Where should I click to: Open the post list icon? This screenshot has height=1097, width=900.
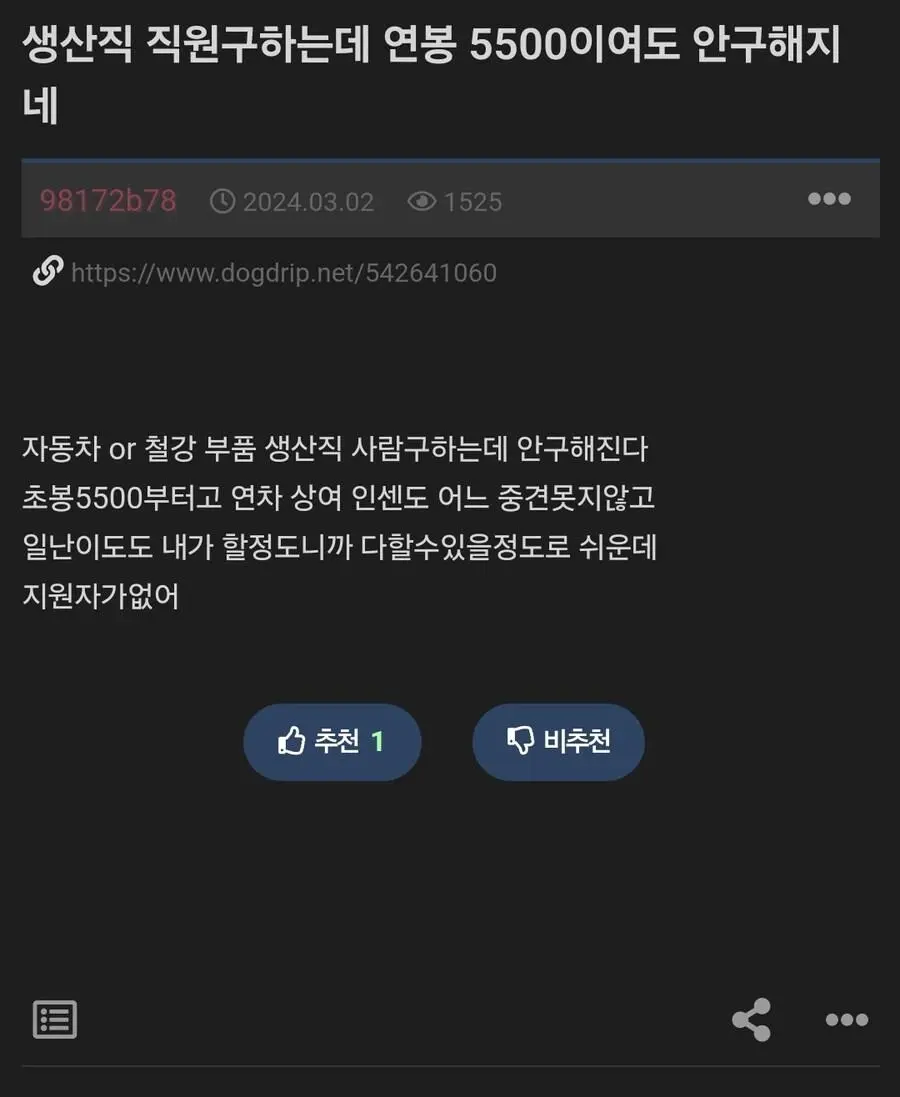[x=55, y=1020]
